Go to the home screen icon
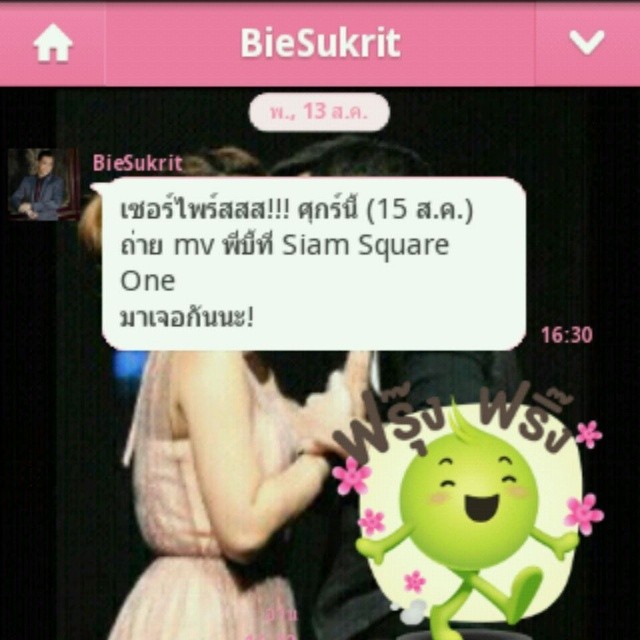This screenshot has height=640, width=640. pos(53,43)
